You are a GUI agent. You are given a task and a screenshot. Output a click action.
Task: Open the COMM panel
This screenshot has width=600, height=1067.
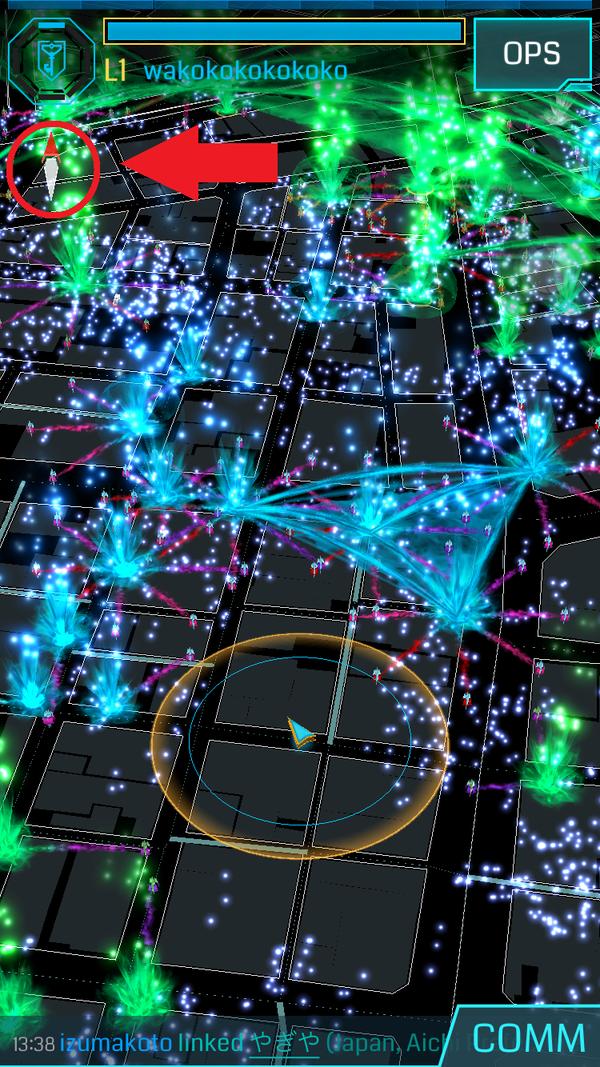(529, 1036)
